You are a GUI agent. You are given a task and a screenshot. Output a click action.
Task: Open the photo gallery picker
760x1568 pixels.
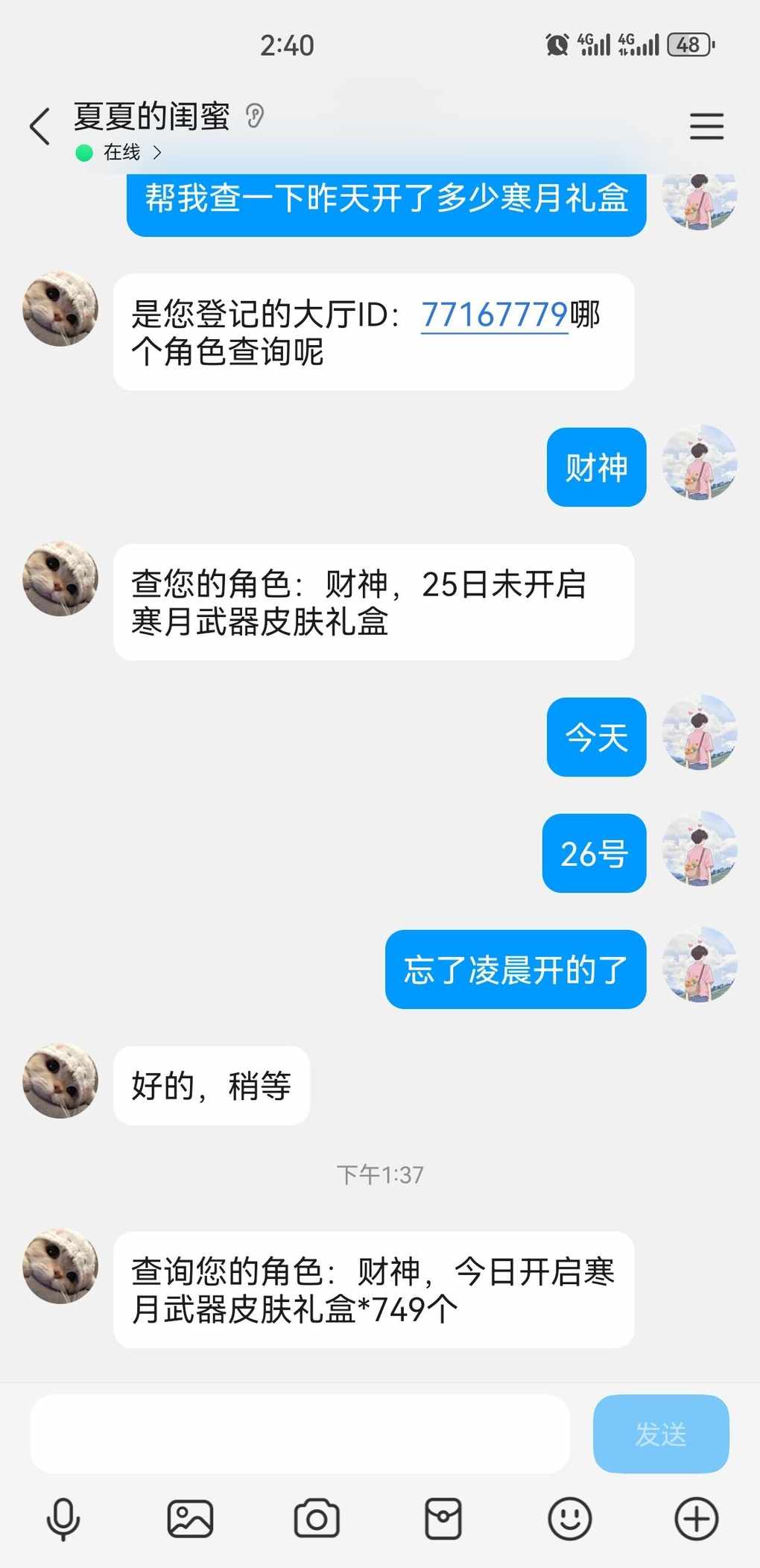190,1518
